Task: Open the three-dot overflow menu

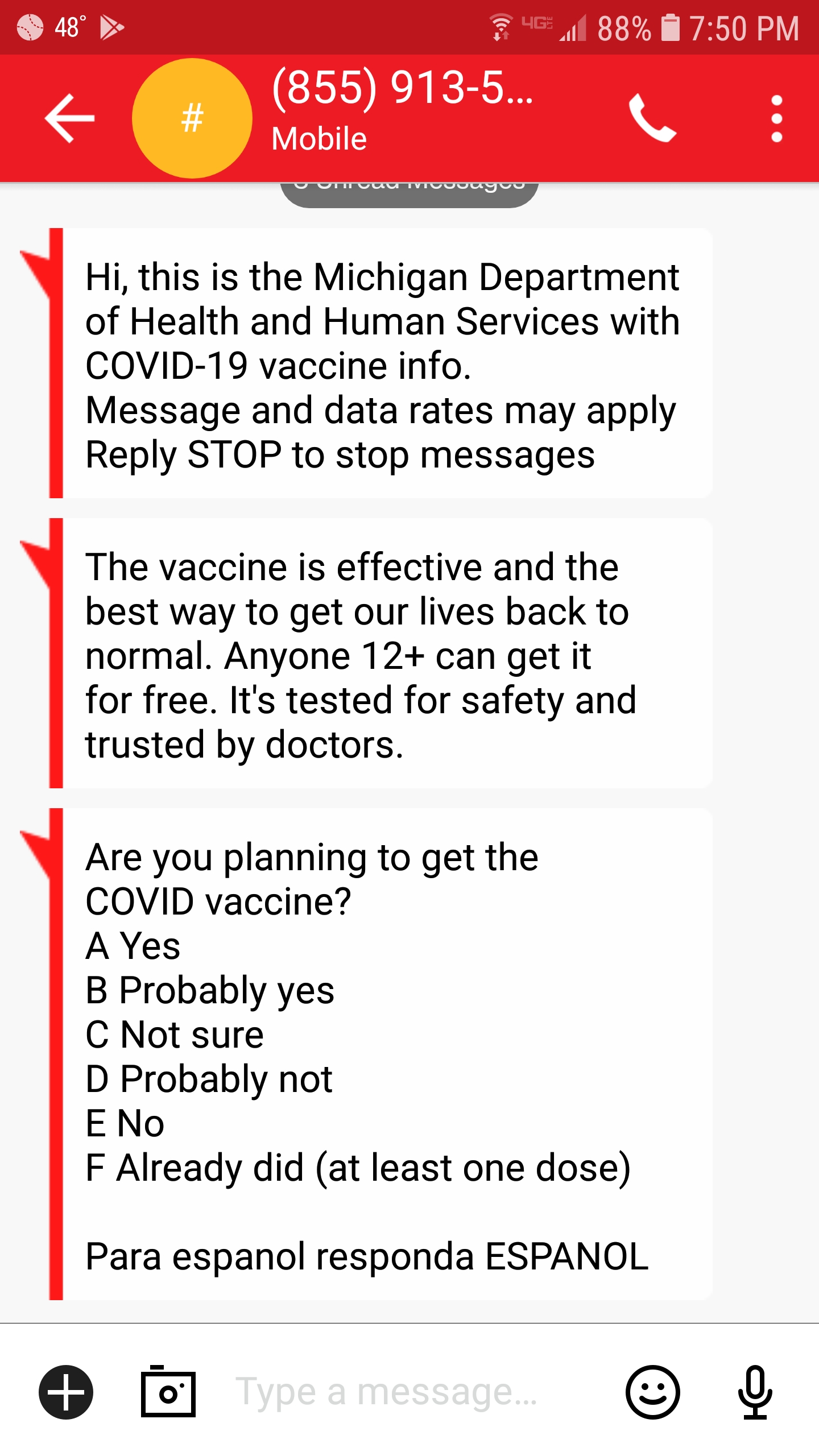Action: click(776, 118)
